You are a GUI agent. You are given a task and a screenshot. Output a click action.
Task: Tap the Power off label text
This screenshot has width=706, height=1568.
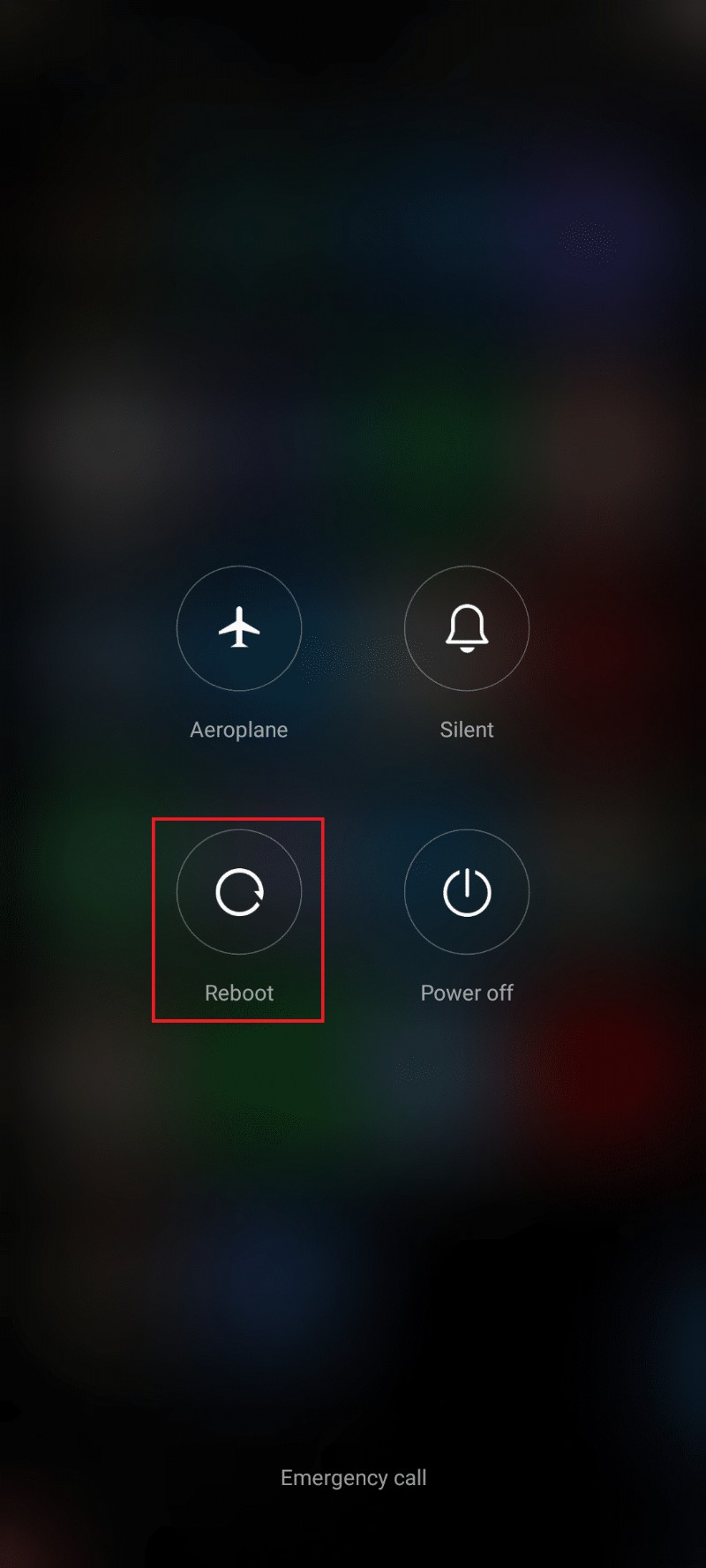point(467,992)
